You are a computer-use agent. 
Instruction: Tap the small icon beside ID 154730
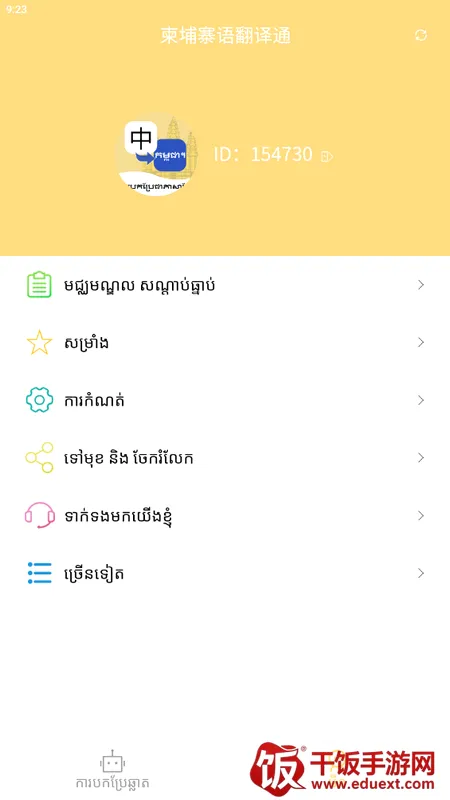point(327,156)
